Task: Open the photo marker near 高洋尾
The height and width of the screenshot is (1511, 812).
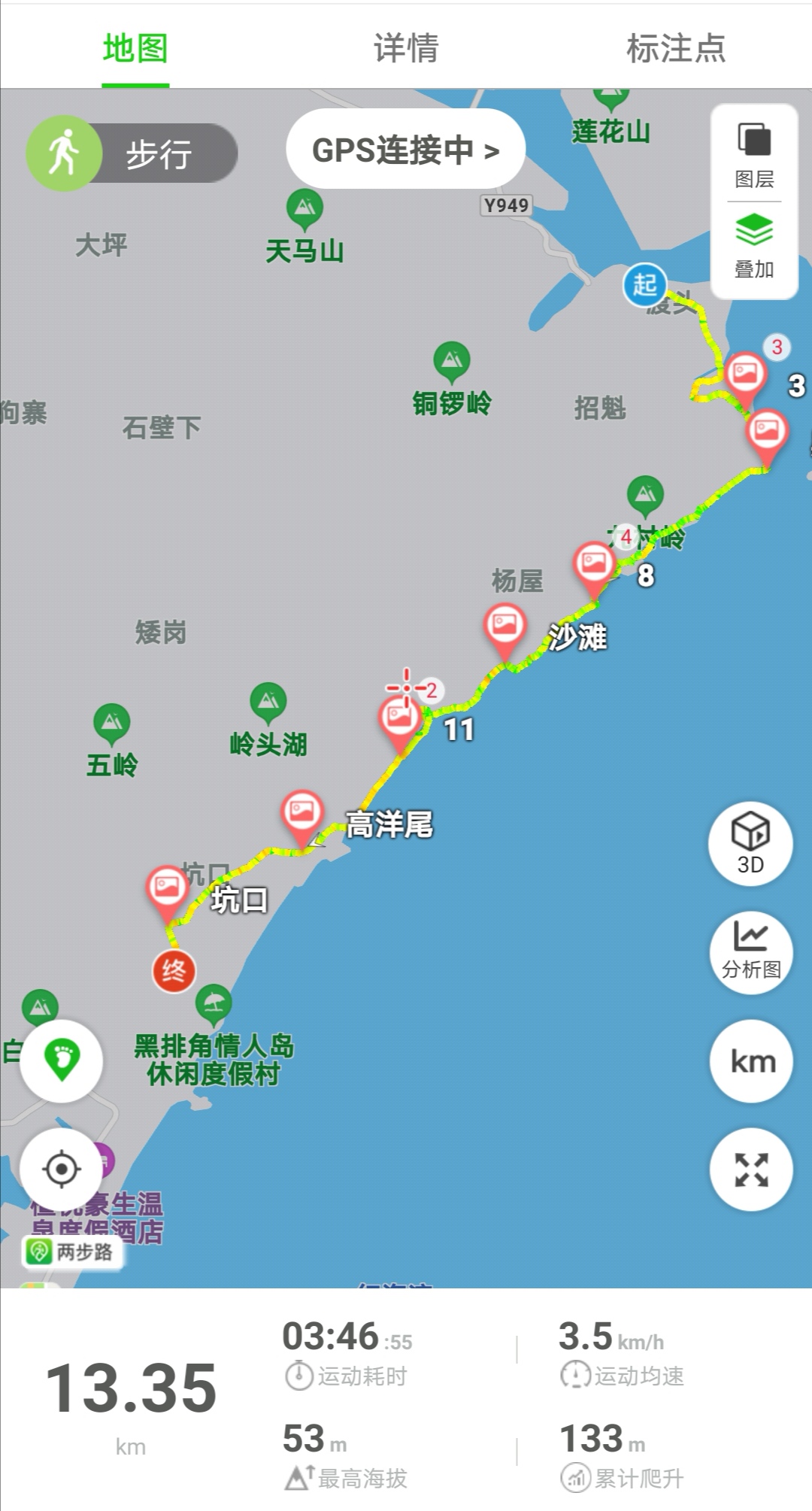Action: pos(302,815)
